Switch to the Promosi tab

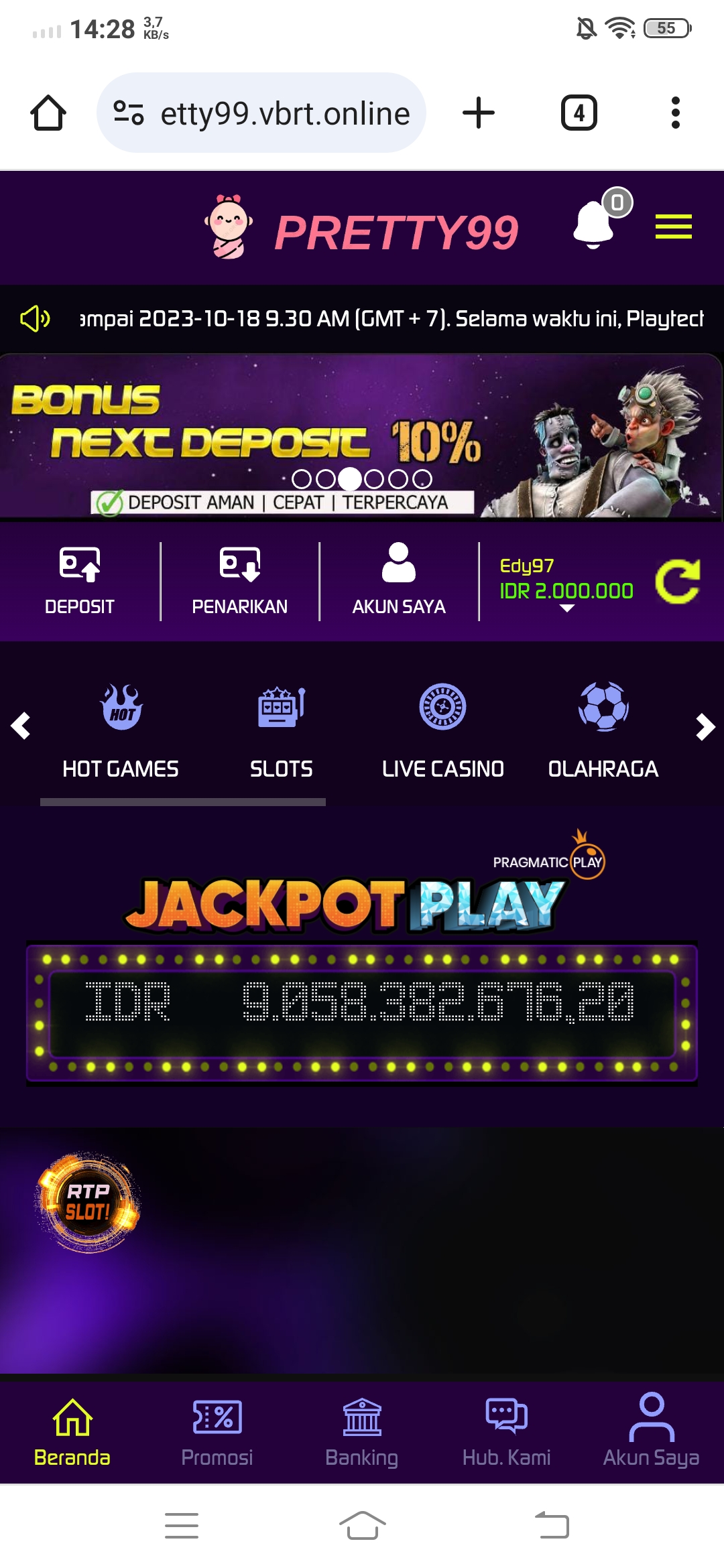point(217,1431)
